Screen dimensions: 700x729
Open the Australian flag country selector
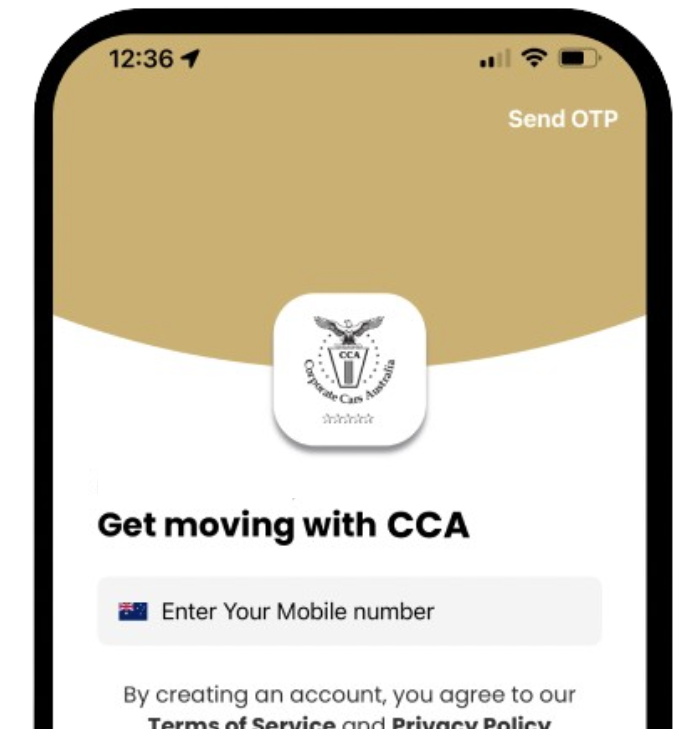point(133,611)
